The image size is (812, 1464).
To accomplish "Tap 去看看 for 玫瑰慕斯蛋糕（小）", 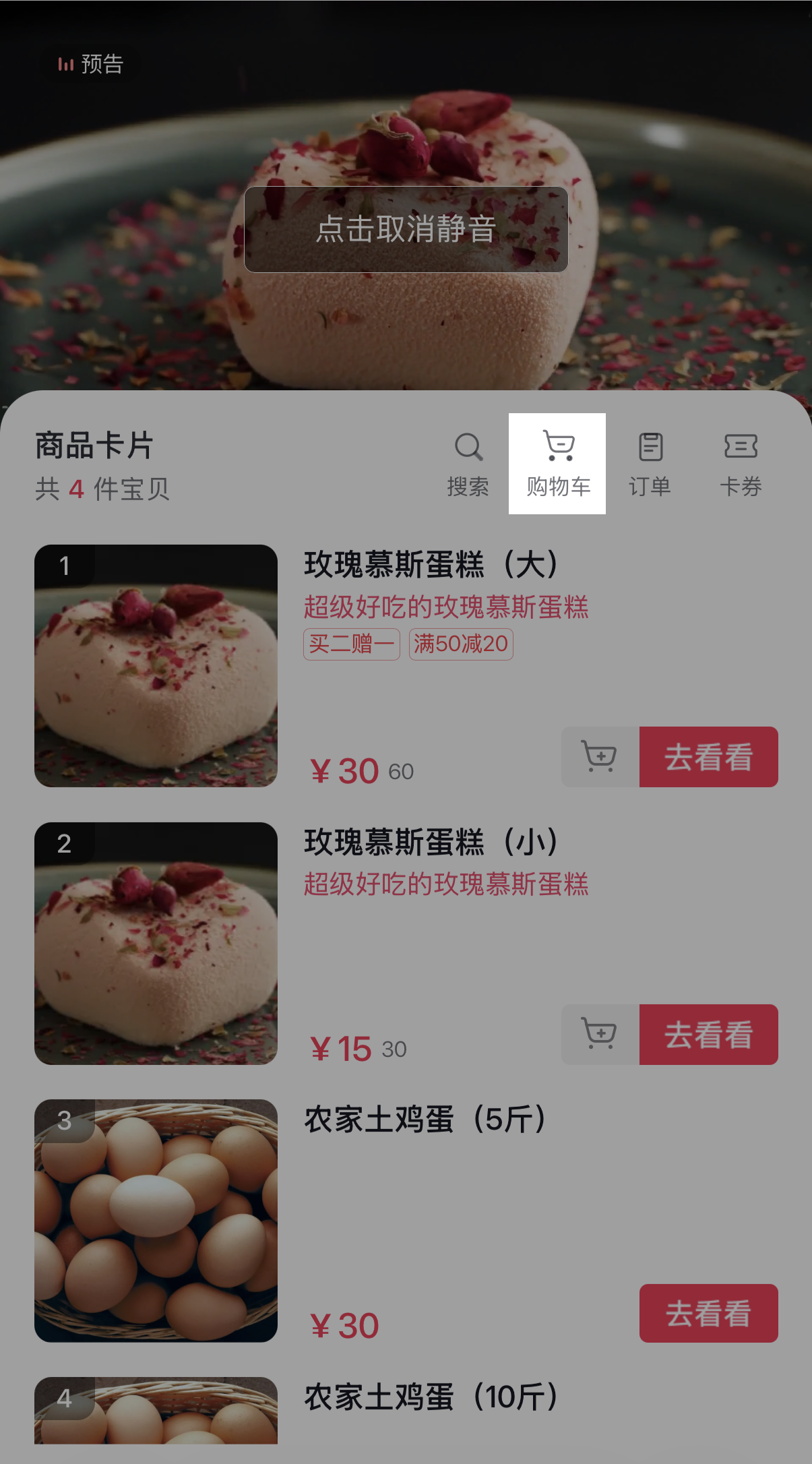I will point(709,1035).
